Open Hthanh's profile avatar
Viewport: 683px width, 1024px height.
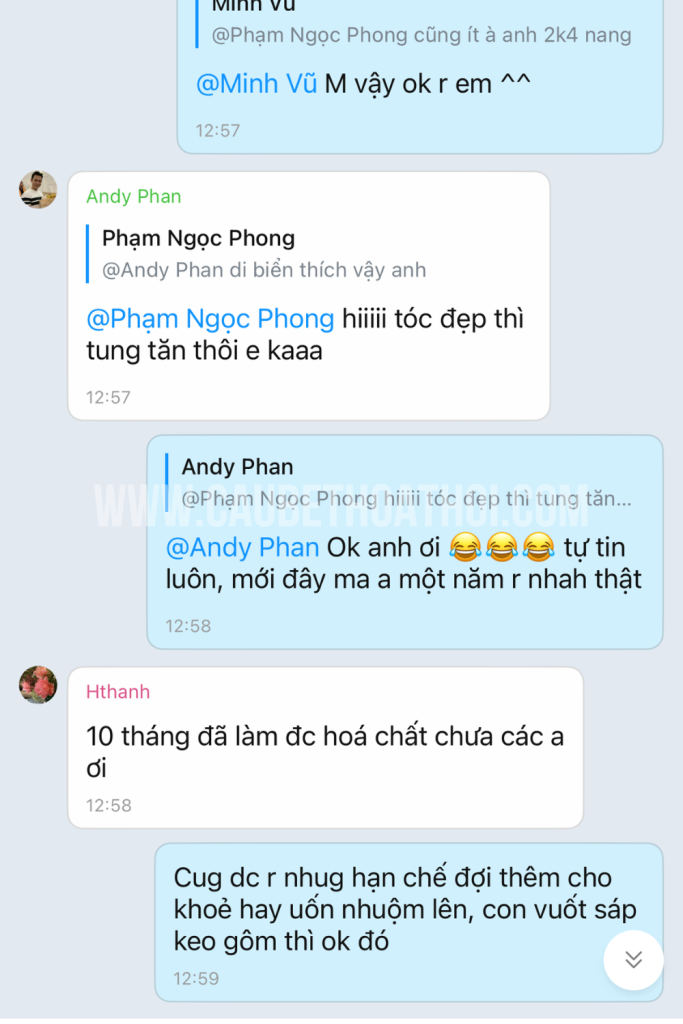(x=38, y=685)
